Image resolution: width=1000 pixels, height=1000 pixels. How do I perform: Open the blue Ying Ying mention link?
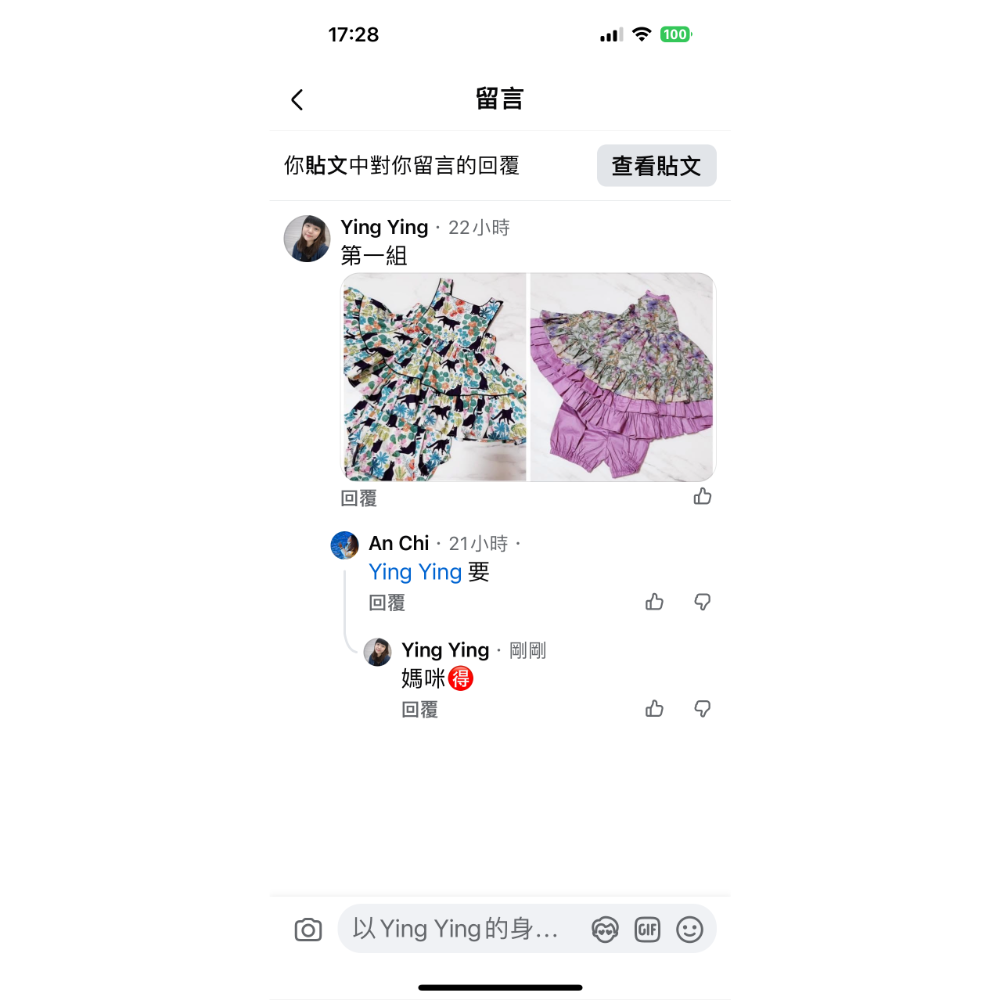coord(415,572)
